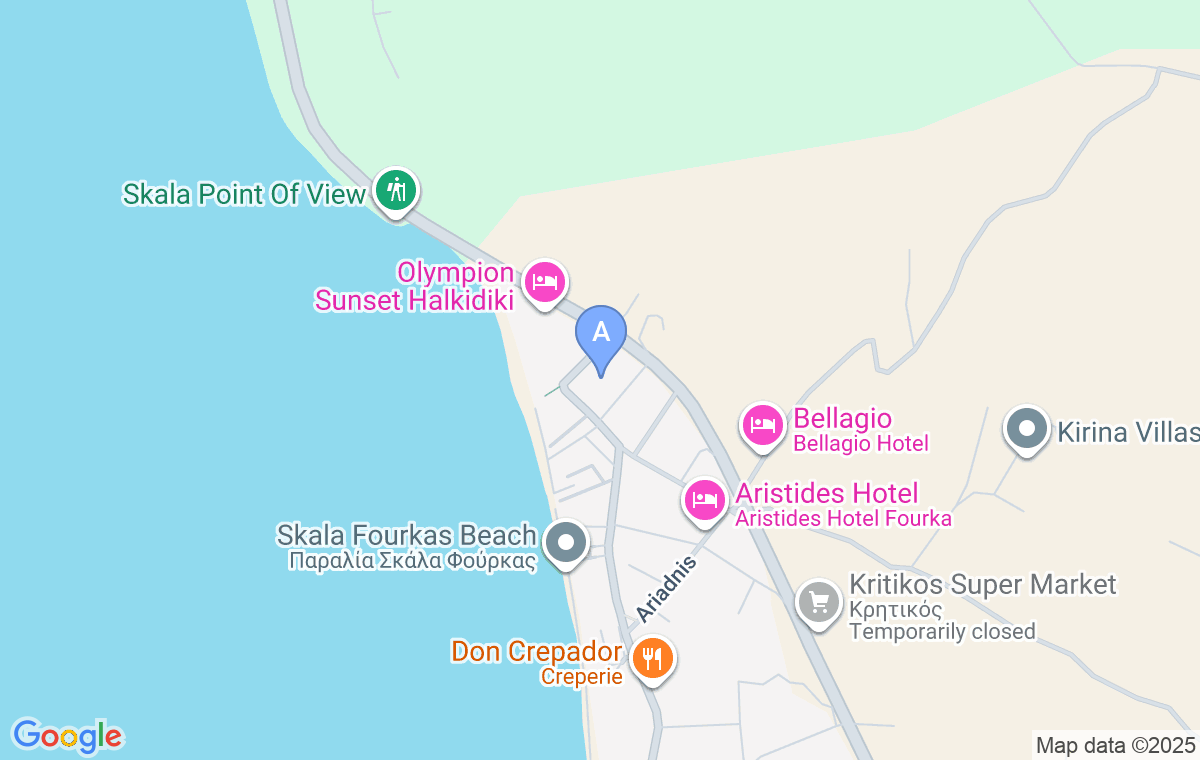Open Olympion Sunset Halkidiki hotel pin
Image resolution: width=1200 pixels, height=760 pixels.
pos(545,282)
